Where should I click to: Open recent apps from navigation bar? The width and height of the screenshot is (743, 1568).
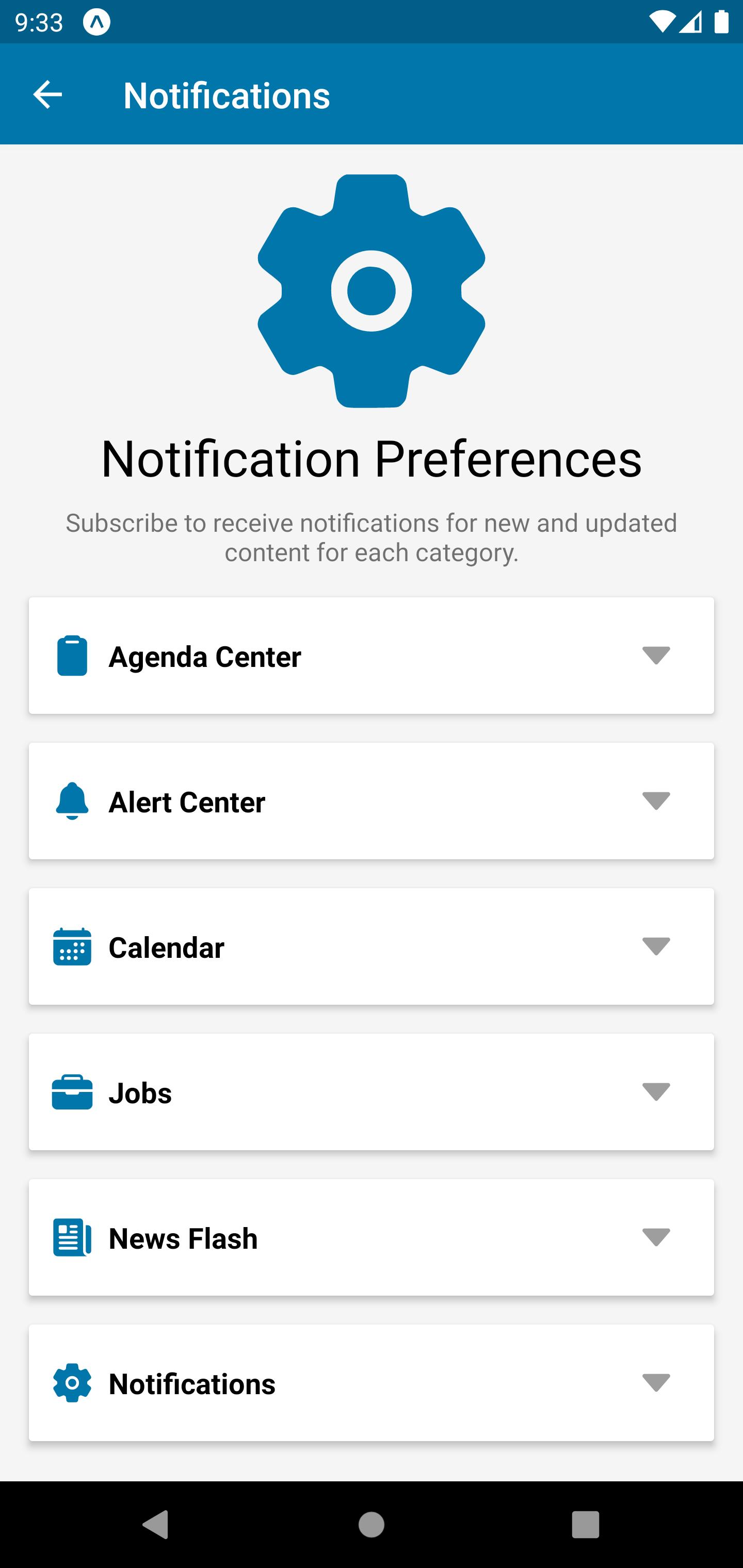coord(585,1525)
